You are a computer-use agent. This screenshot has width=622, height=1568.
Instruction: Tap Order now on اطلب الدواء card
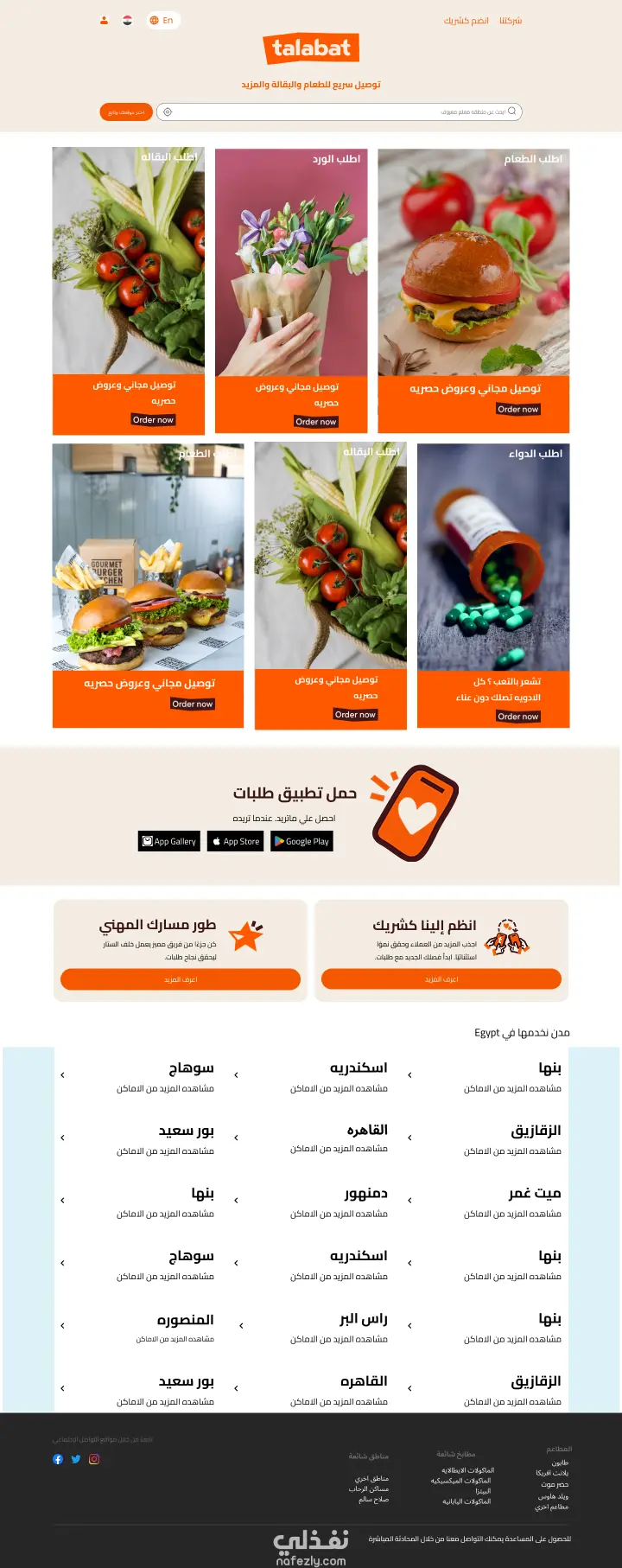pyautogui.click(x=517, y=716)
